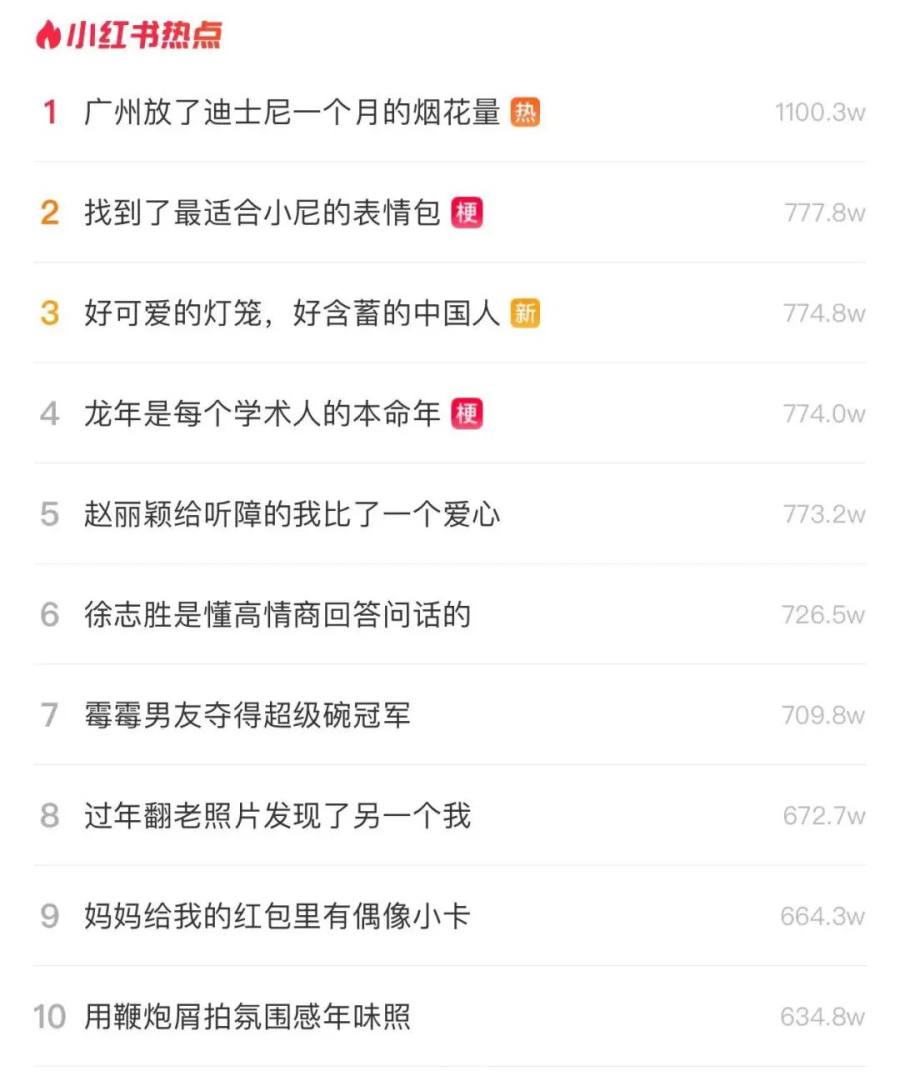Open the topic 找到了最适合小尼的表情包
900x1091 pixels.
click(x=262, y=213)
